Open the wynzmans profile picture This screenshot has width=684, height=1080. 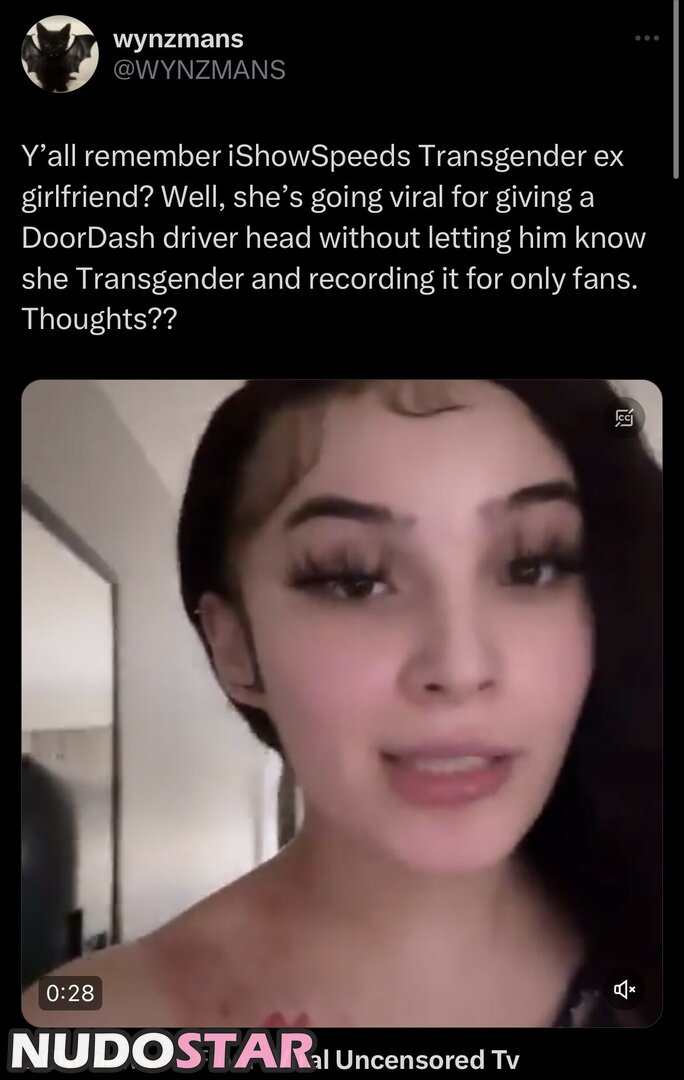coord(60,54)
